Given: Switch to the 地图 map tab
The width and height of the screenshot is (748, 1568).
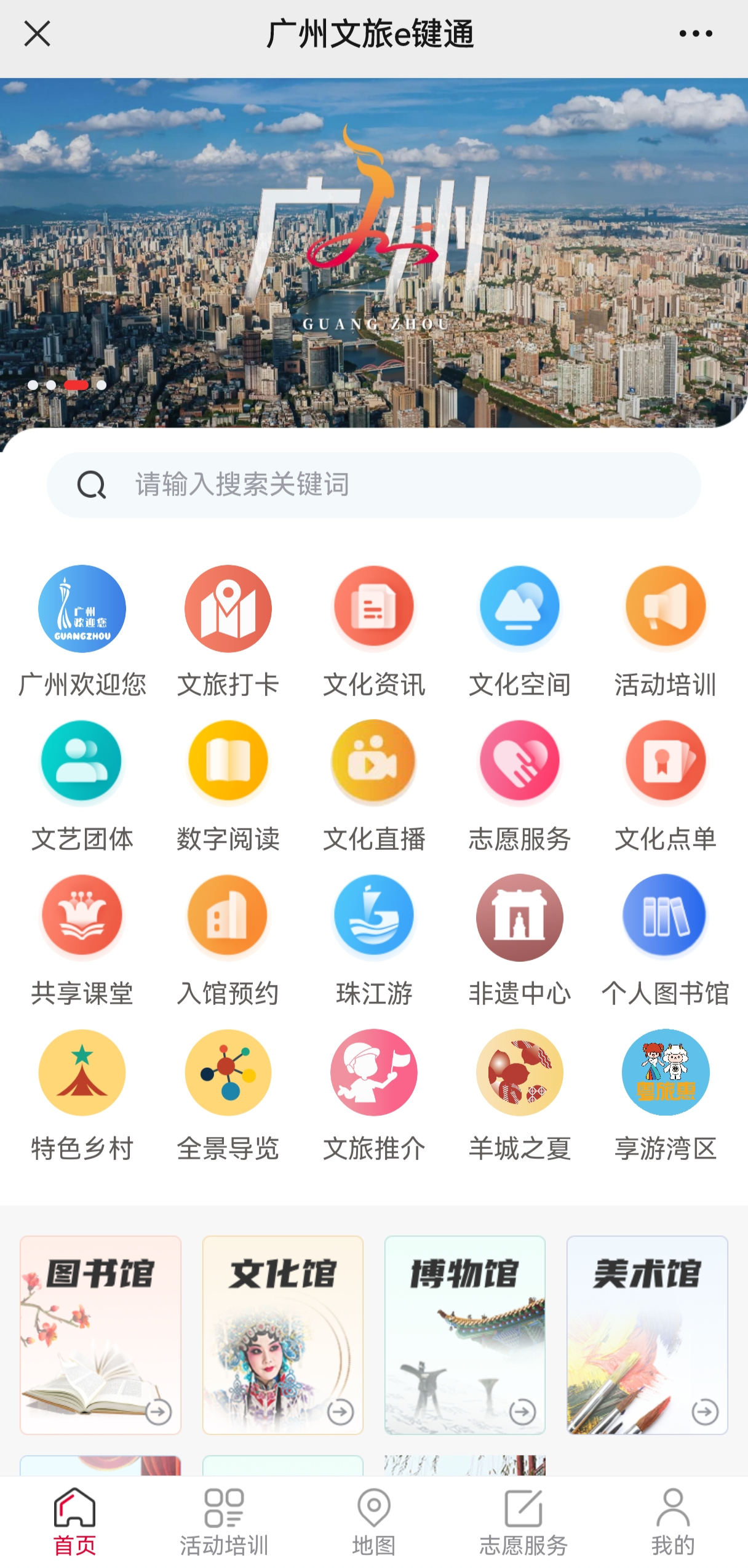Looking at the screenshot, I should pos(373,1520).
